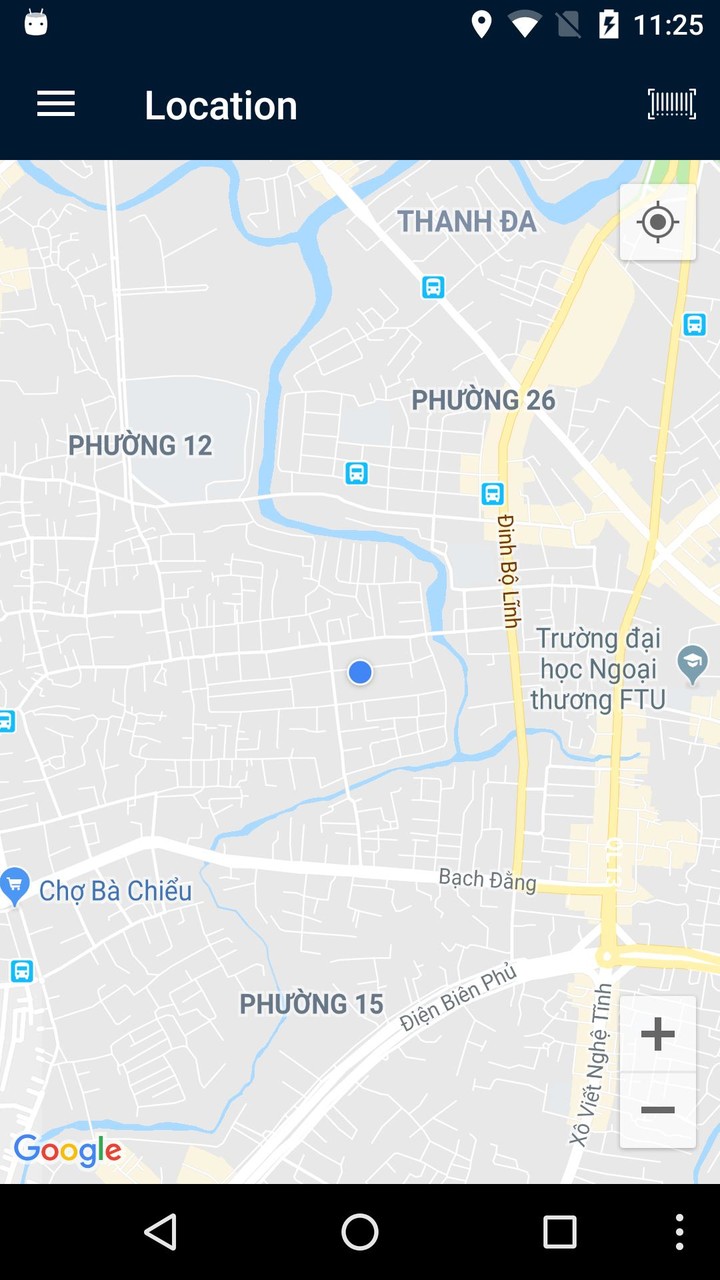Open the hamburger navigation menu
720x1280 pixels.
pos(56,104)
